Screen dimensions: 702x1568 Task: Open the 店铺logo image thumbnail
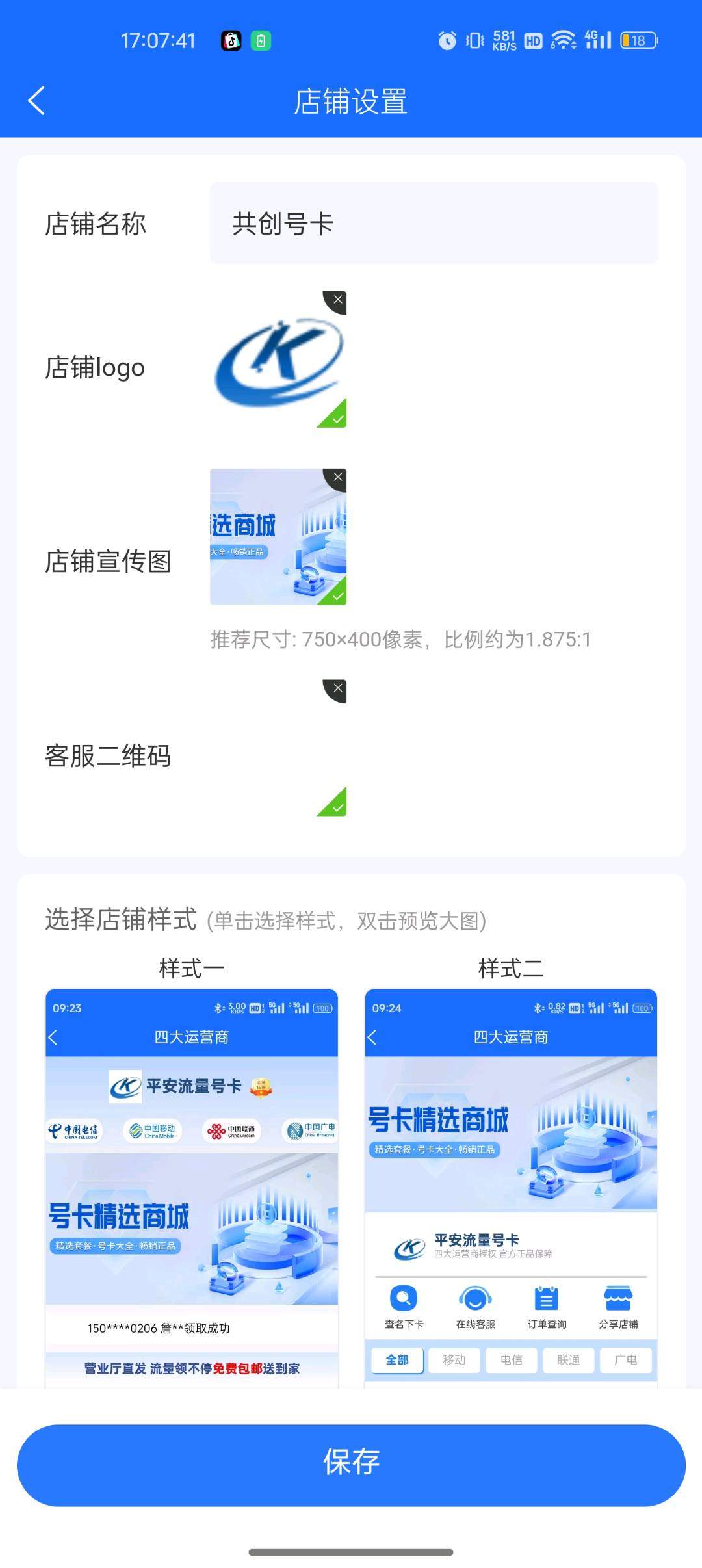tap(278, 362)
